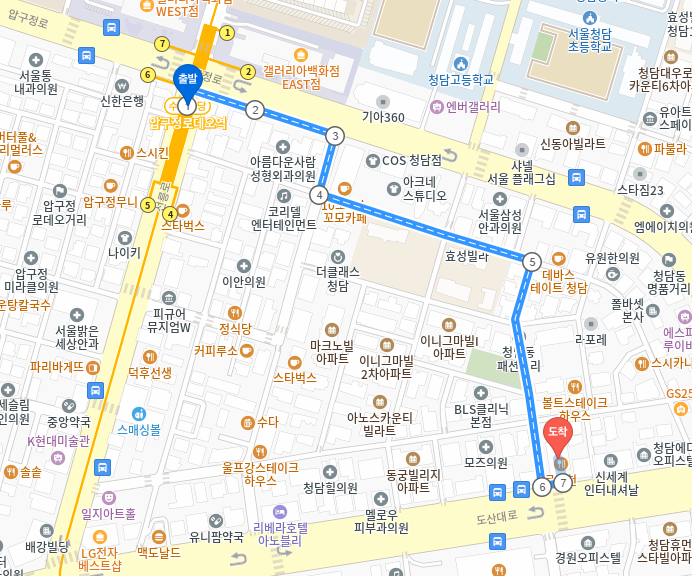Screen dimensions: 692x576
Task: Open the K현대미술관 place label
Action: pos(58,440)
